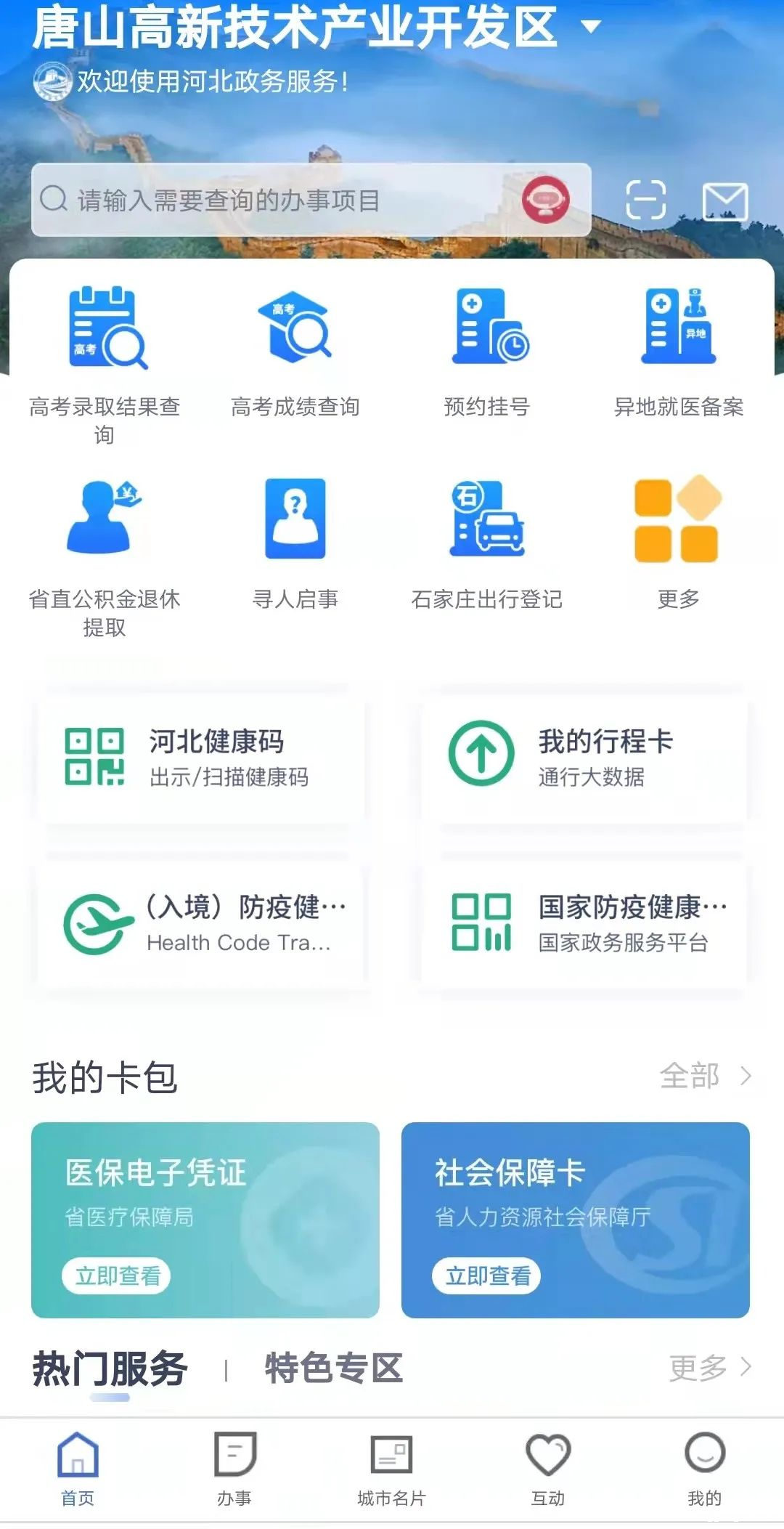Screen dimensions: 784x1529
Task: Open the 我的 profile tab
Action: click(x=704, y=1469)
